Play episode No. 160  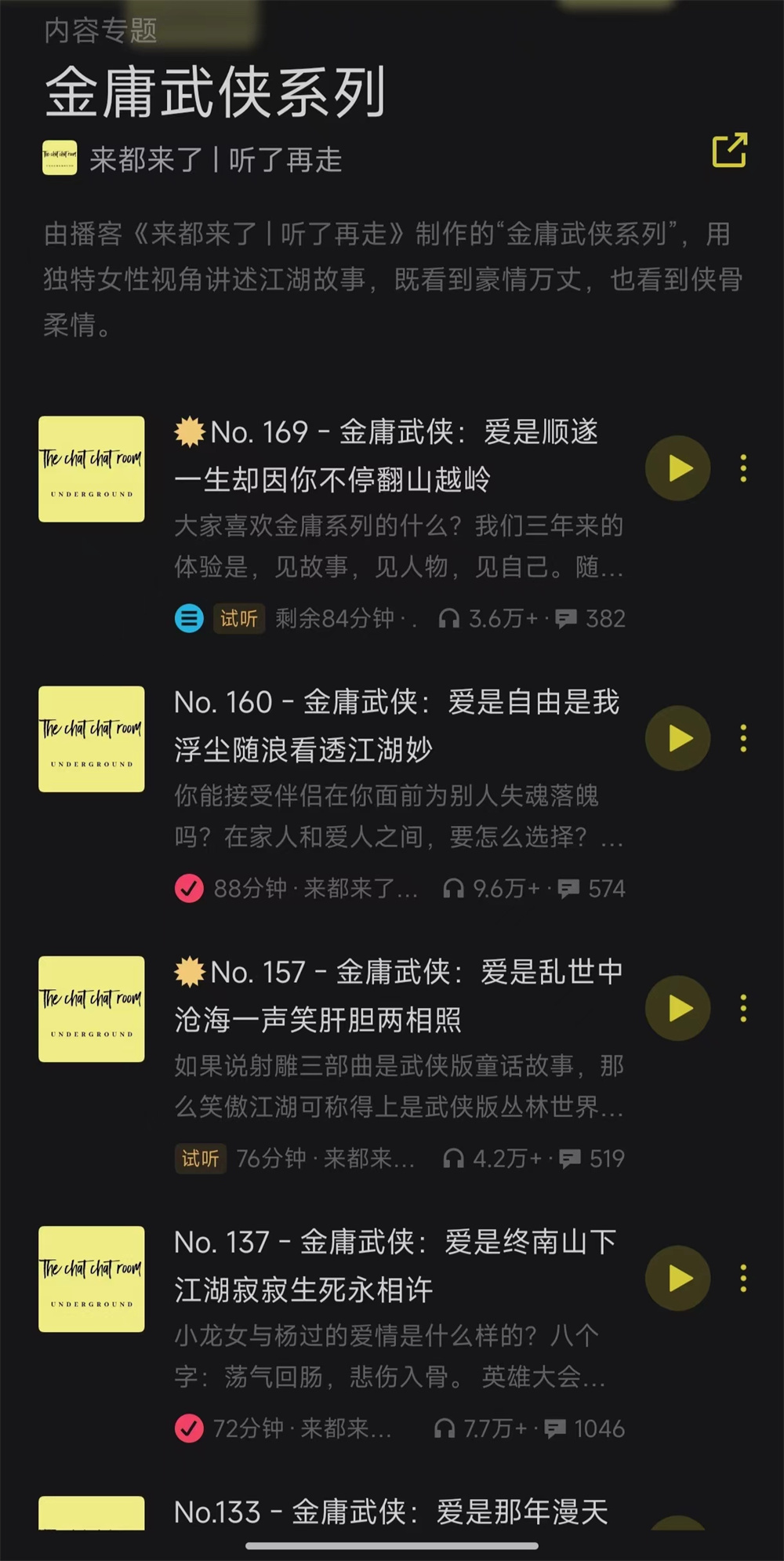[x=678, y=739]
